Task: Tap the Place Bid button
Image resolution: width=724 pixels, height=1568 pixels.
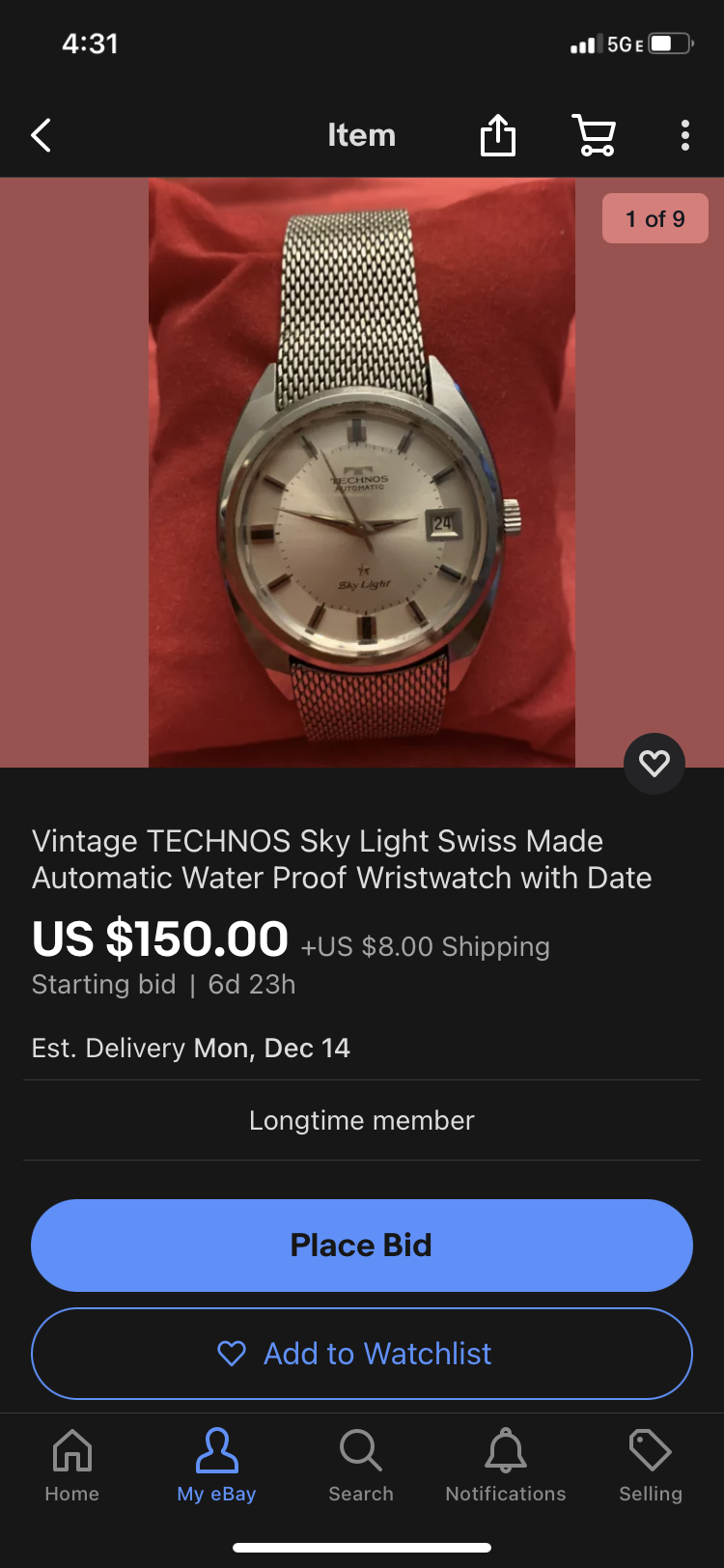Action: tap(362, 1246)
